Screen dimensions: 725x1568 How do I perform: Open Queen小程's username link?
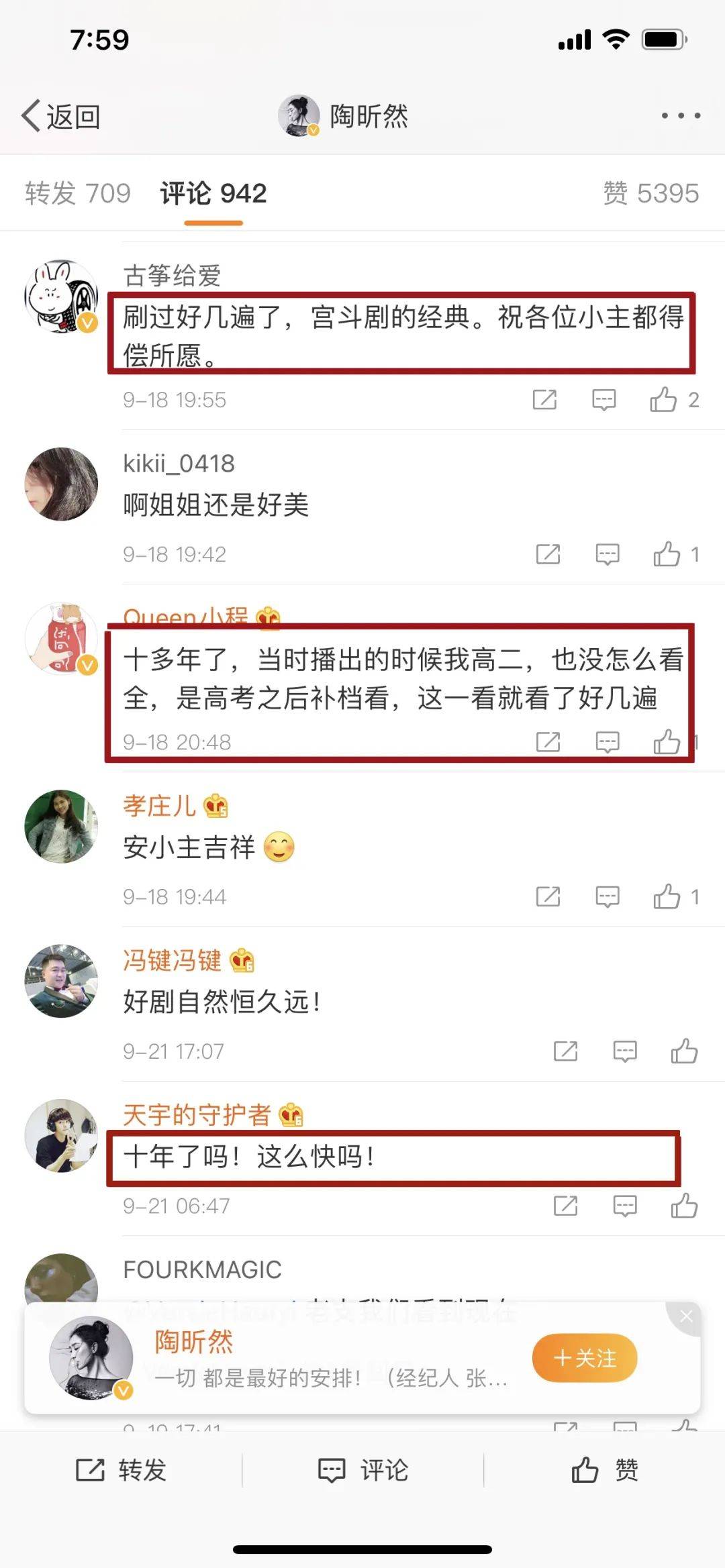coord(186,616)
